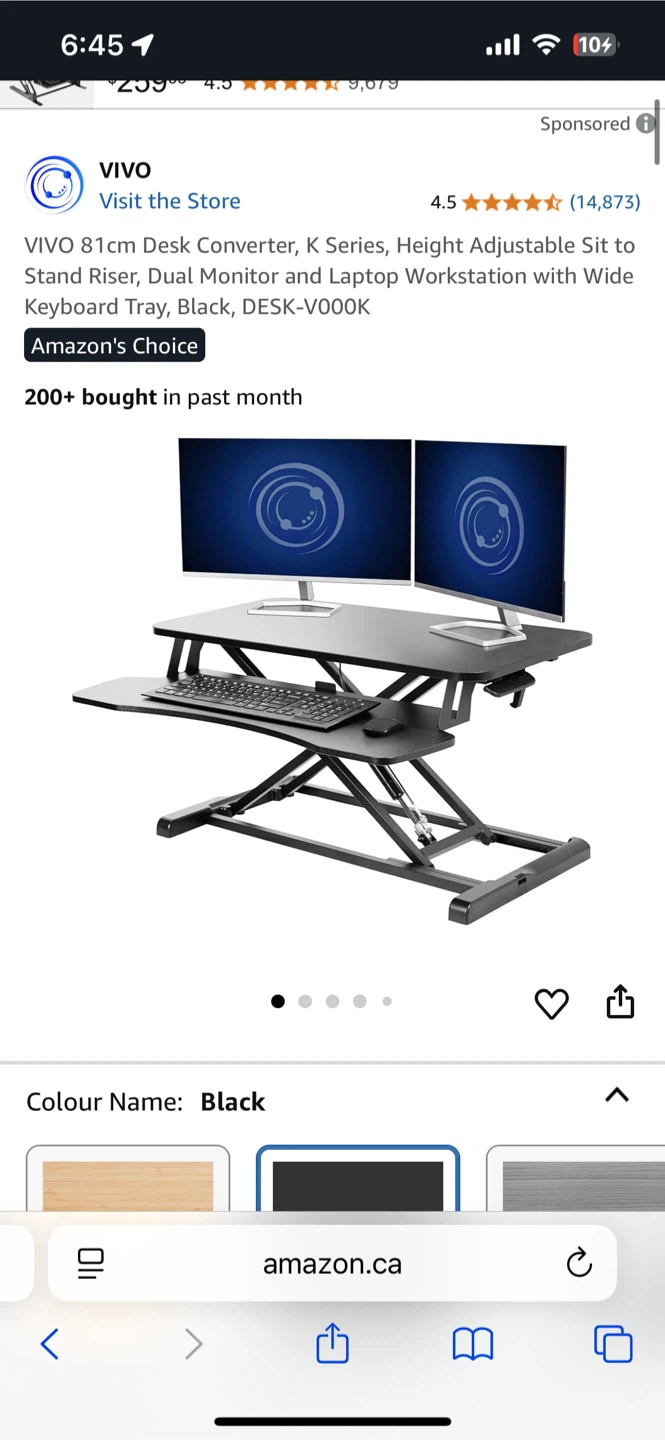The height and width of the screenshot is (1440, 665).
Task: Go back in Safari
Action: tap(49, 1344)
